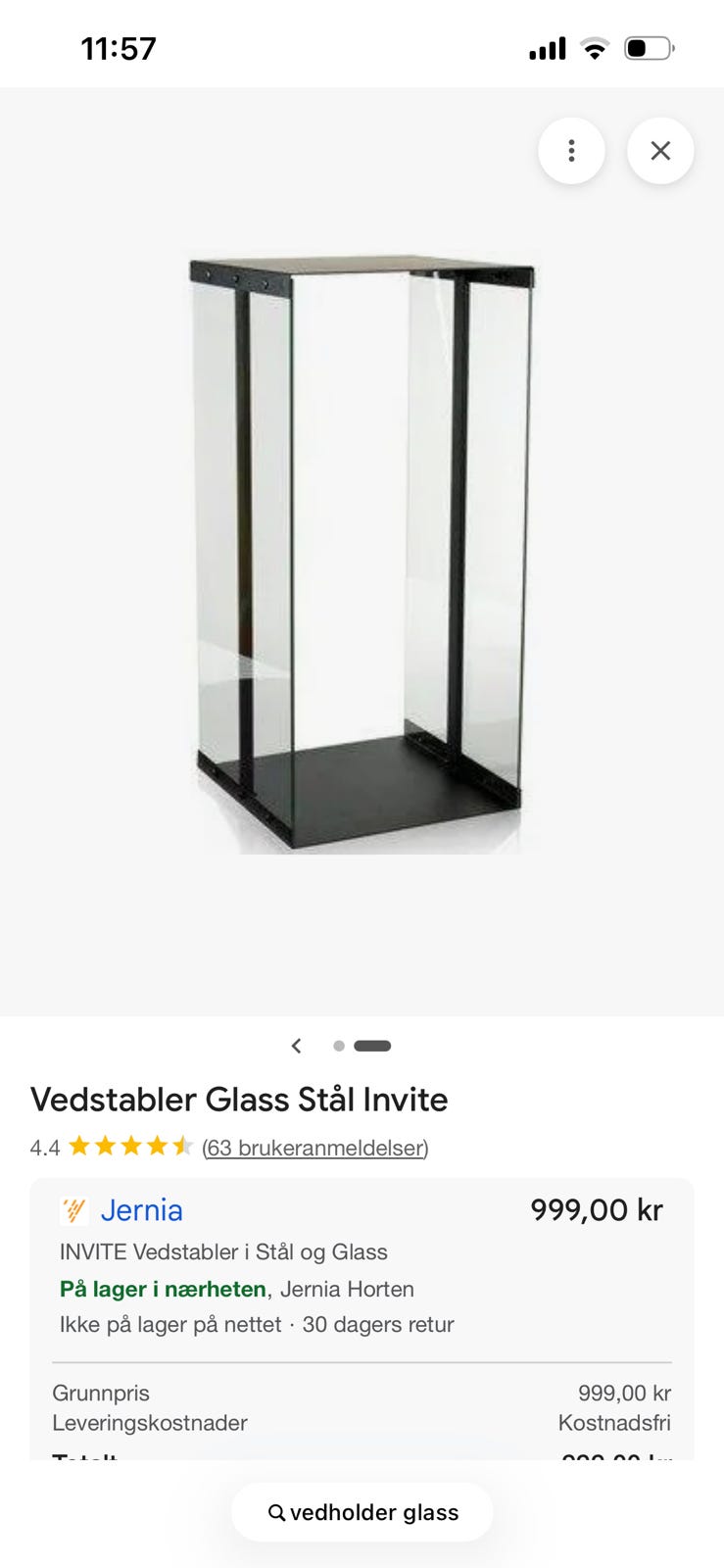Tap the magnifier icon in the search pill
Viewport: 724px width, 1568px height.
(276, 1512)
